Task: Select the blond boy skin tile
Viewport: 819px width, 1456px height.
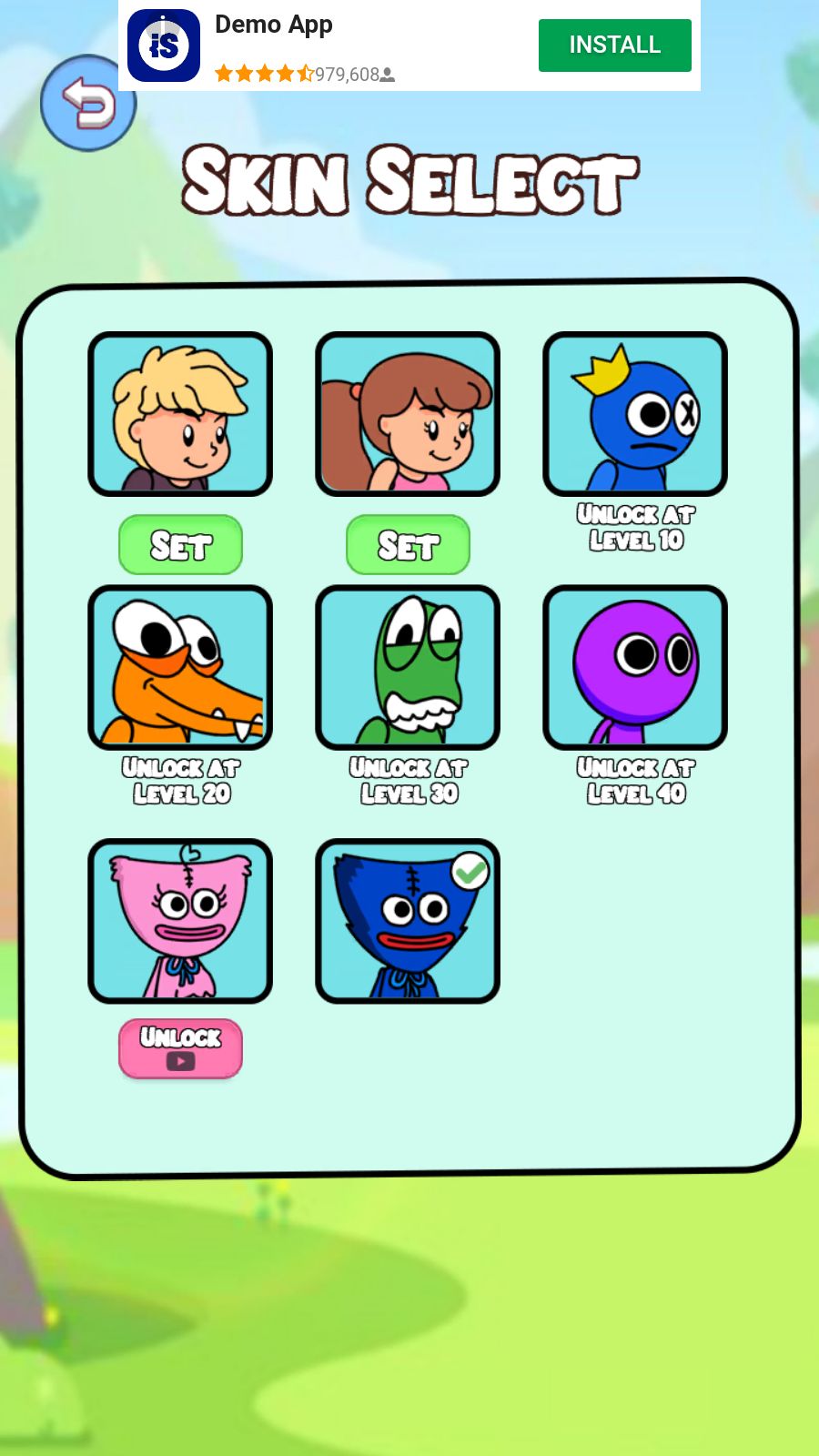Action: tap(180, 414)
